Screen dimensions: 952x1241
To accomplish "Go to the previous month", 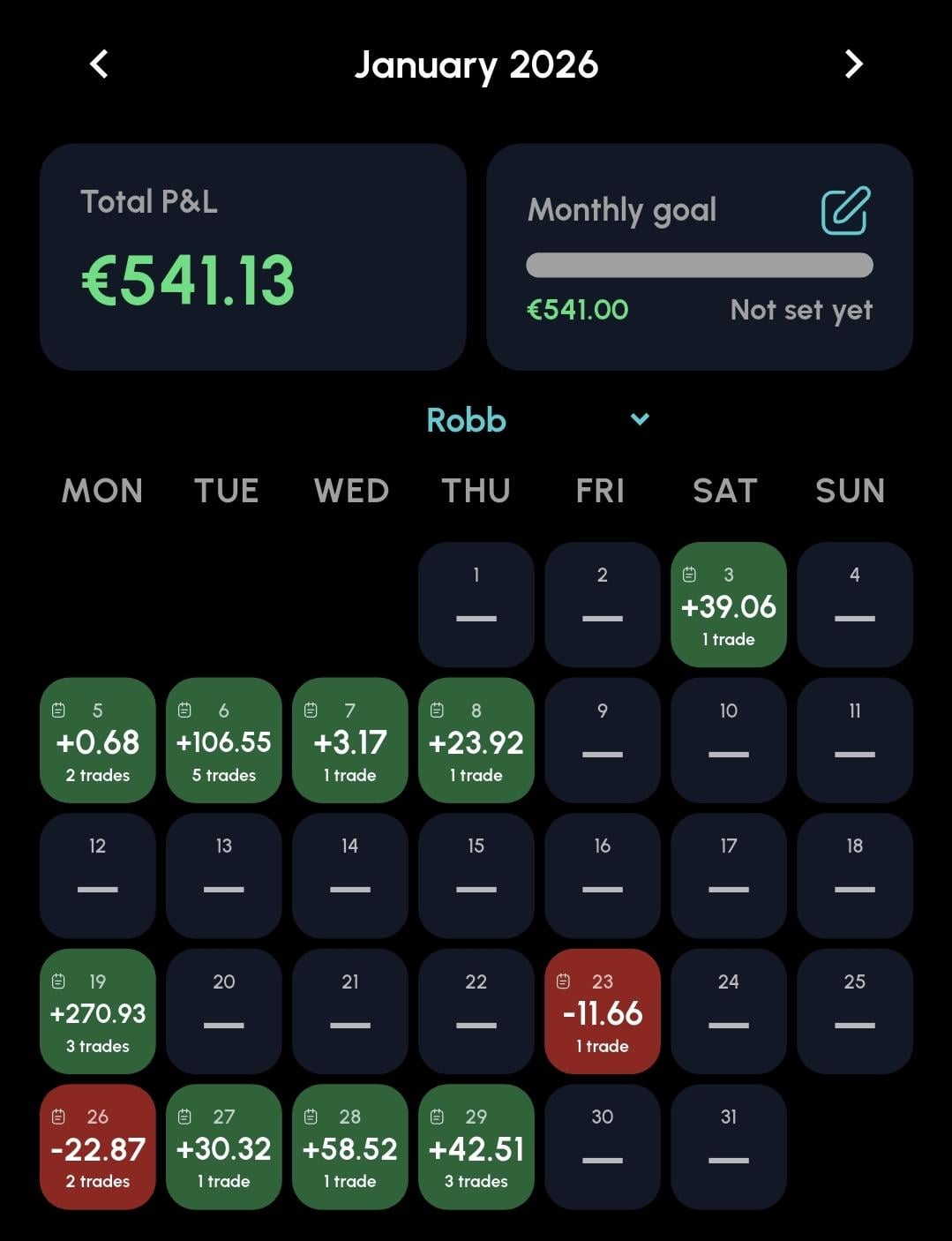I will [x=99, y=64].
